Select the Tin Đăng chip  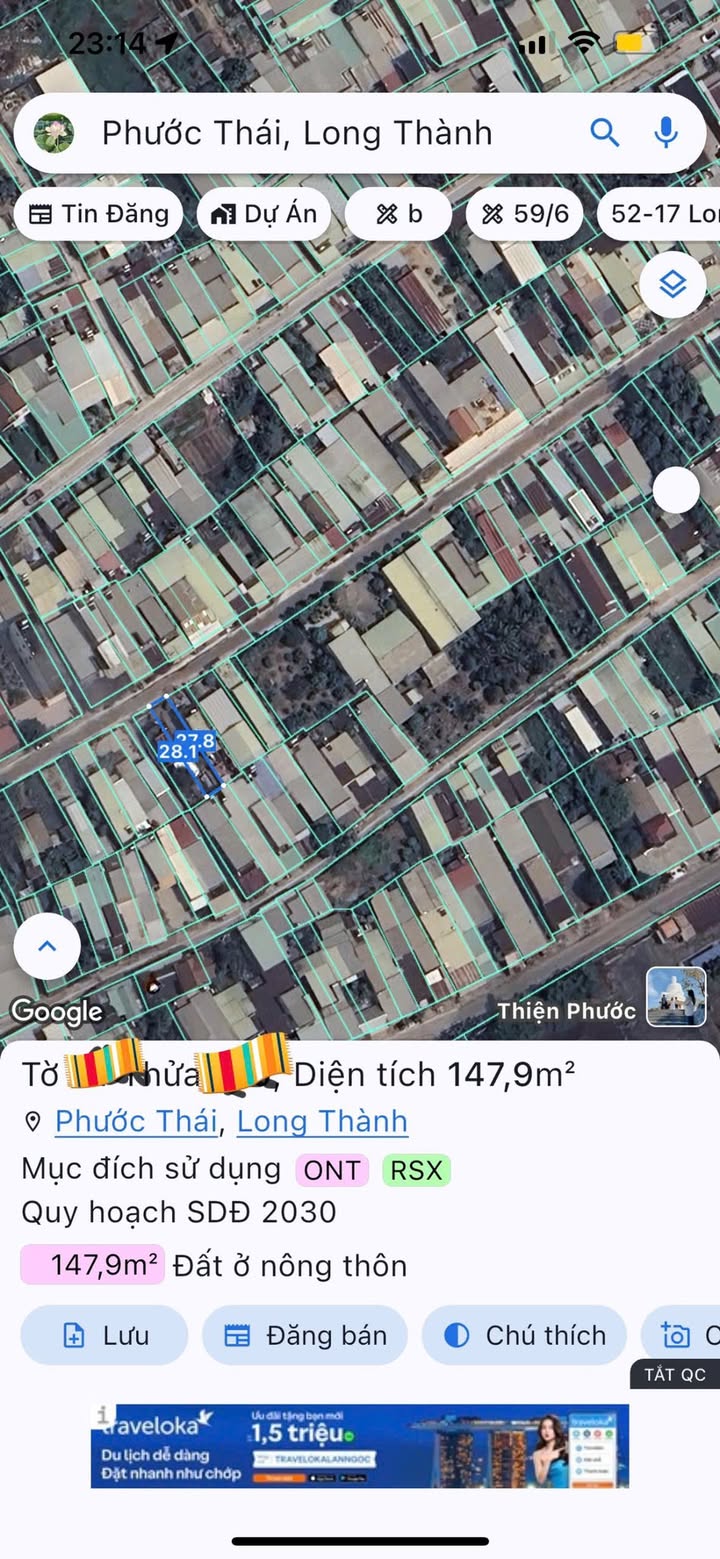pyautogui.click(x=98, y=214)
